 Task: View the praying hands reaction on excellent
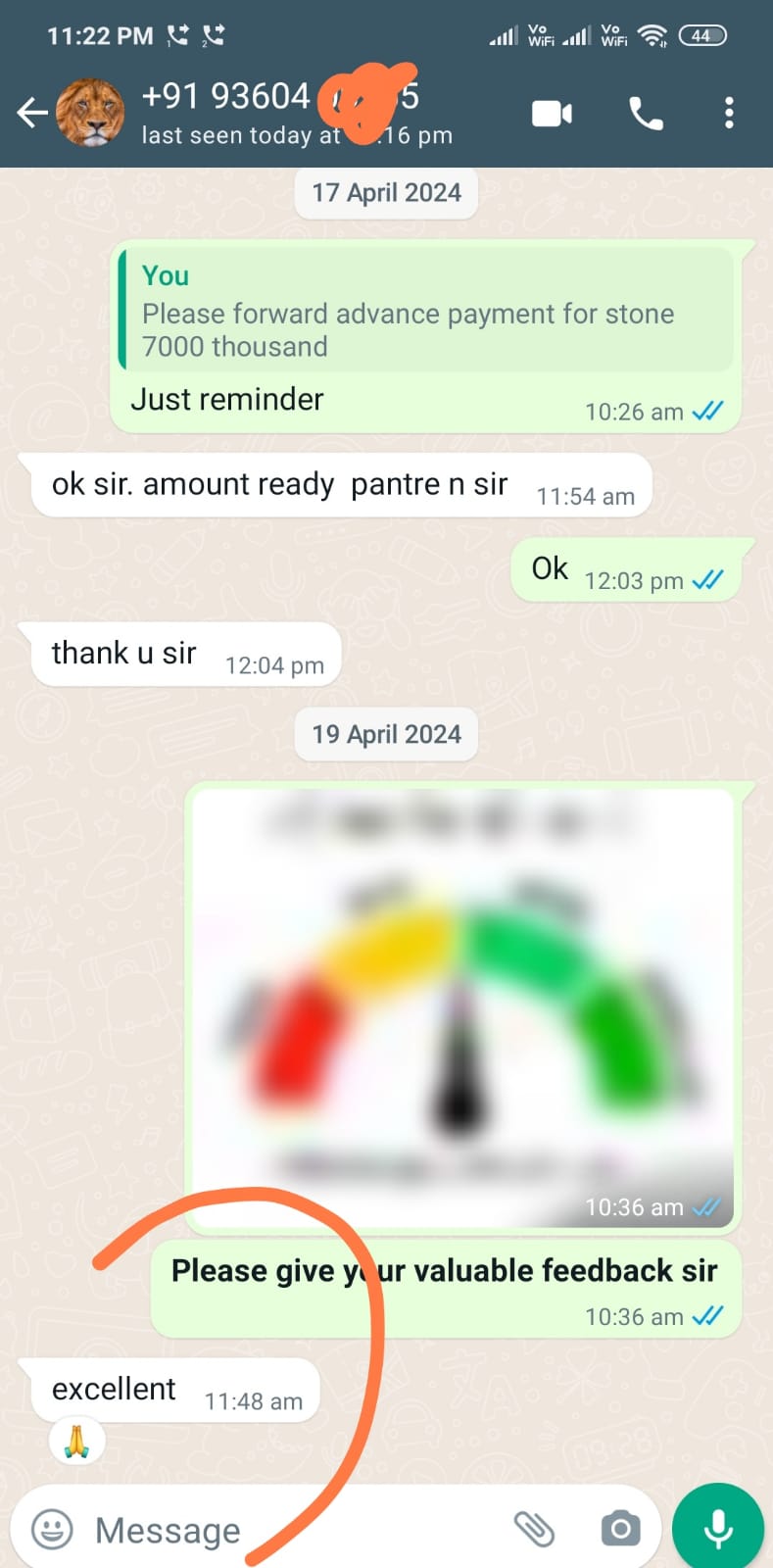coord(76,1442)
